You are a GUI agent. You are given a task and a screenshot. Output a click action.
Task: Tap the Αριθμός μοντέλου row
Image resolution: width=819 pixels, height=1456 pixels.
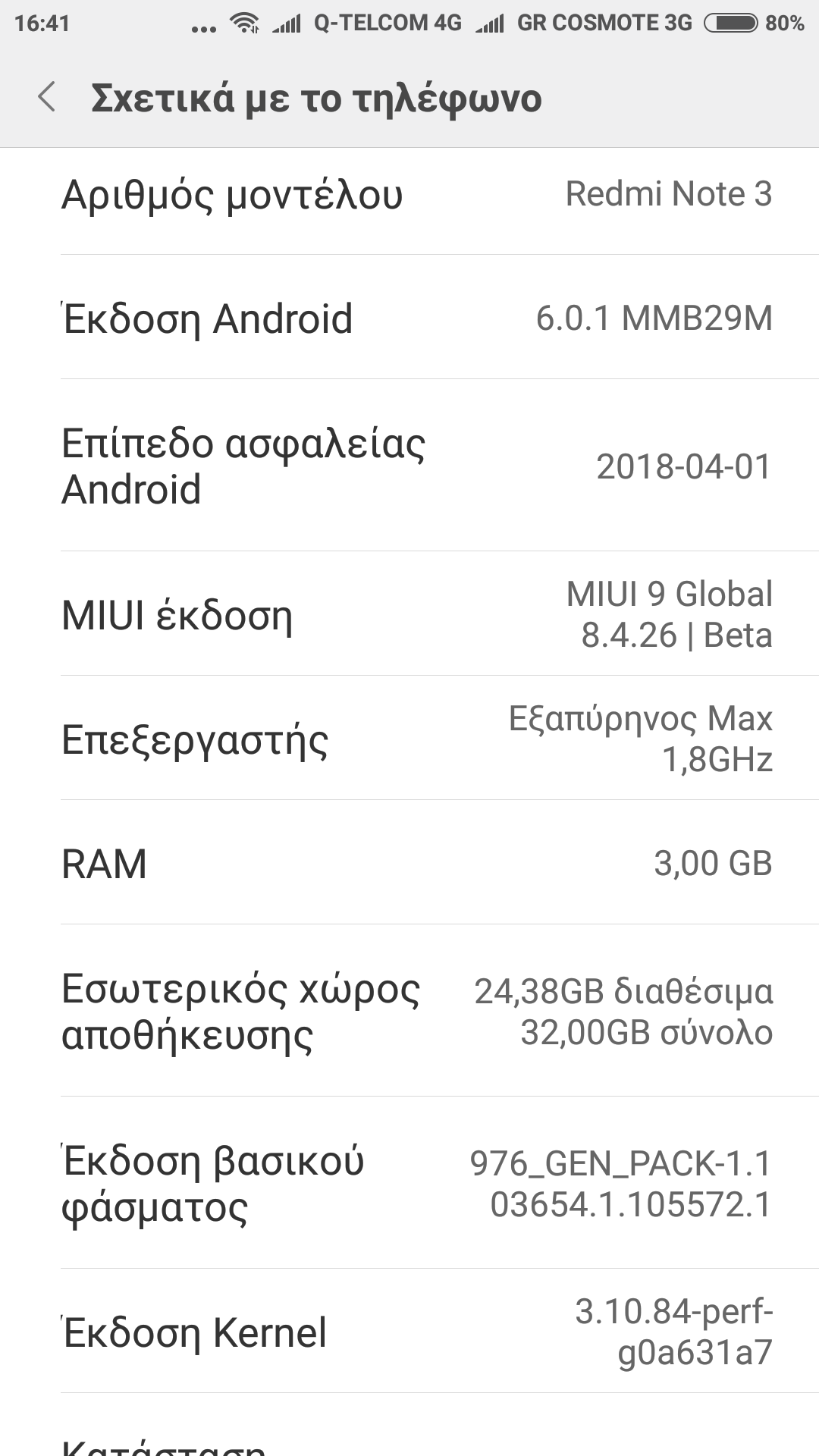[x=409, y=195]
